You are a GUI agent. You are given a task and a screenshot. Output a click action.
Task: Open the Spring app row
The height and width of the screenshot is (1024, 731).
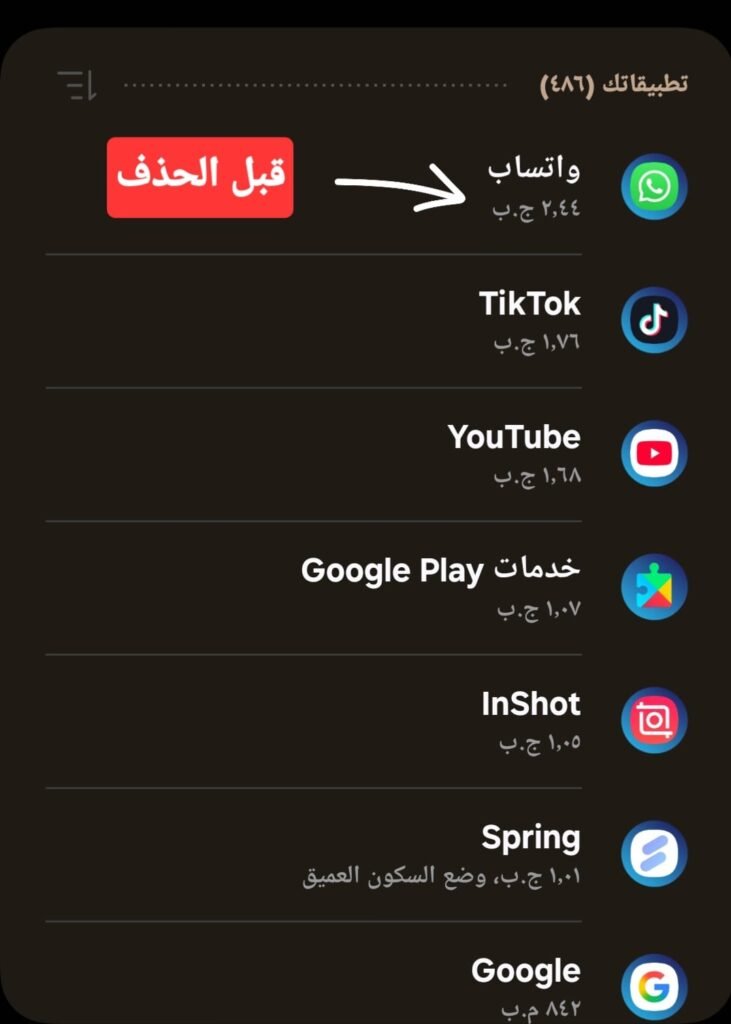pos(530,853)
